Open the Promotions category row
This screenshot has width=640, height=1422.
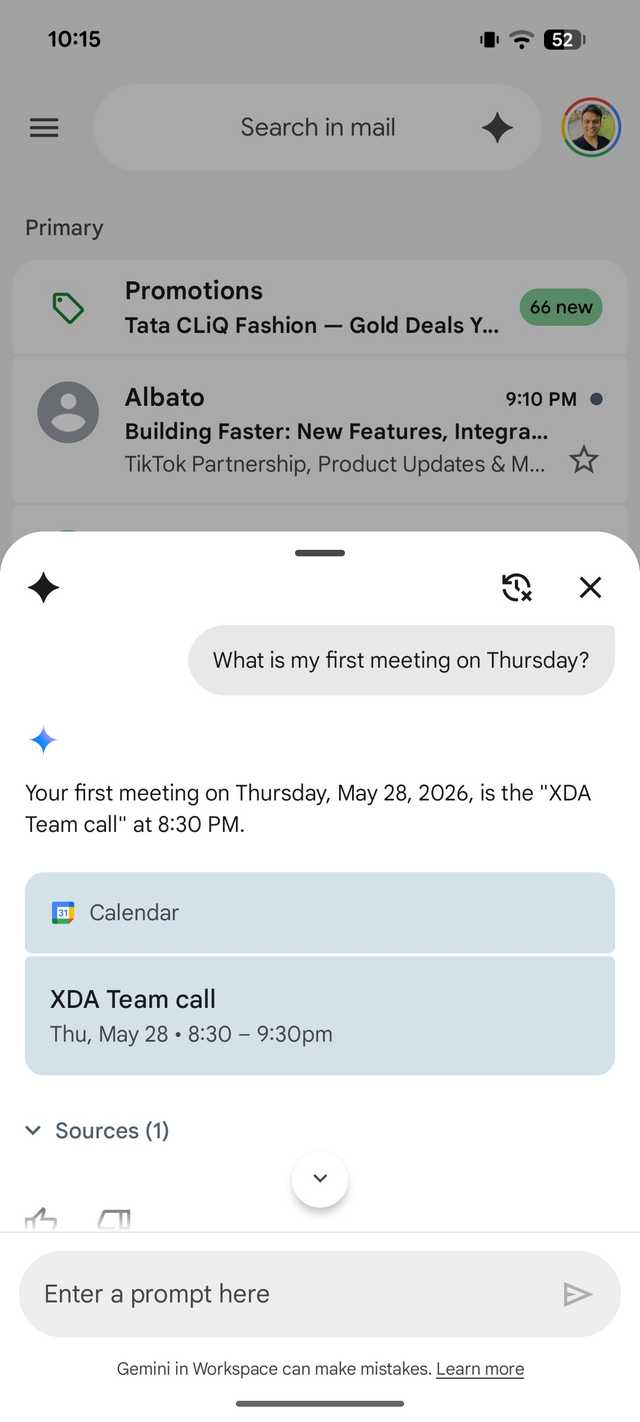coord(320,307)
